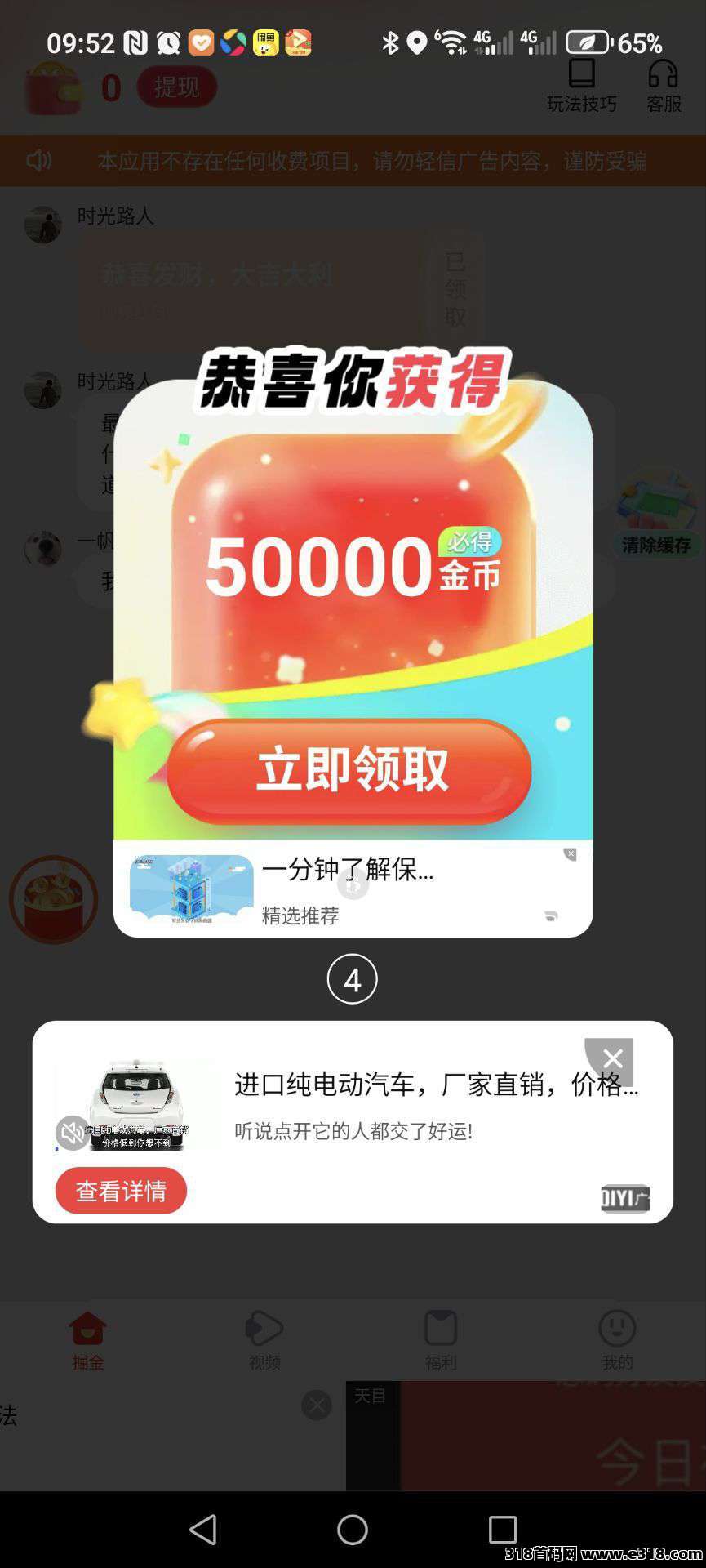Open the 我的 tab

617,1339
